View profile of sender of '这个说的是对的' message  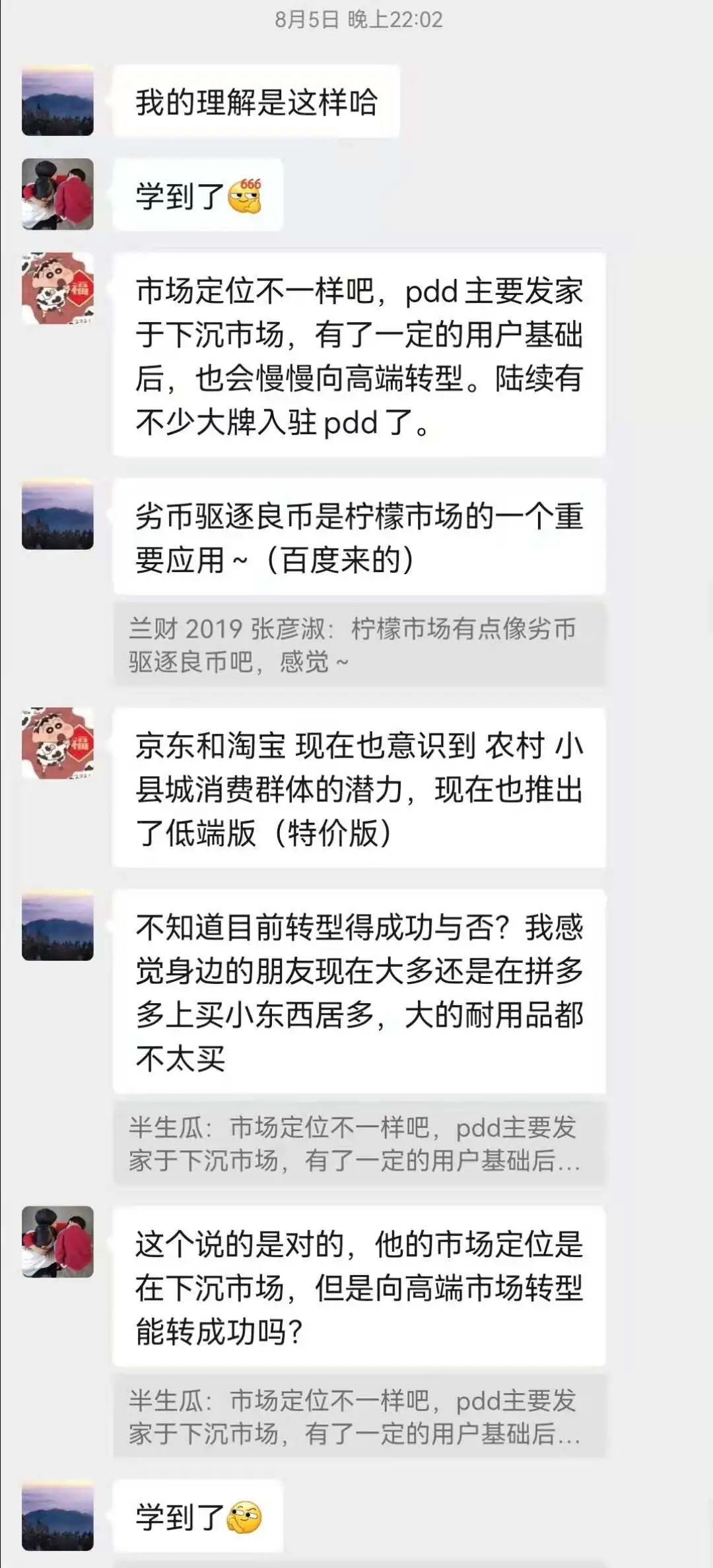(x=57, y=1242)
